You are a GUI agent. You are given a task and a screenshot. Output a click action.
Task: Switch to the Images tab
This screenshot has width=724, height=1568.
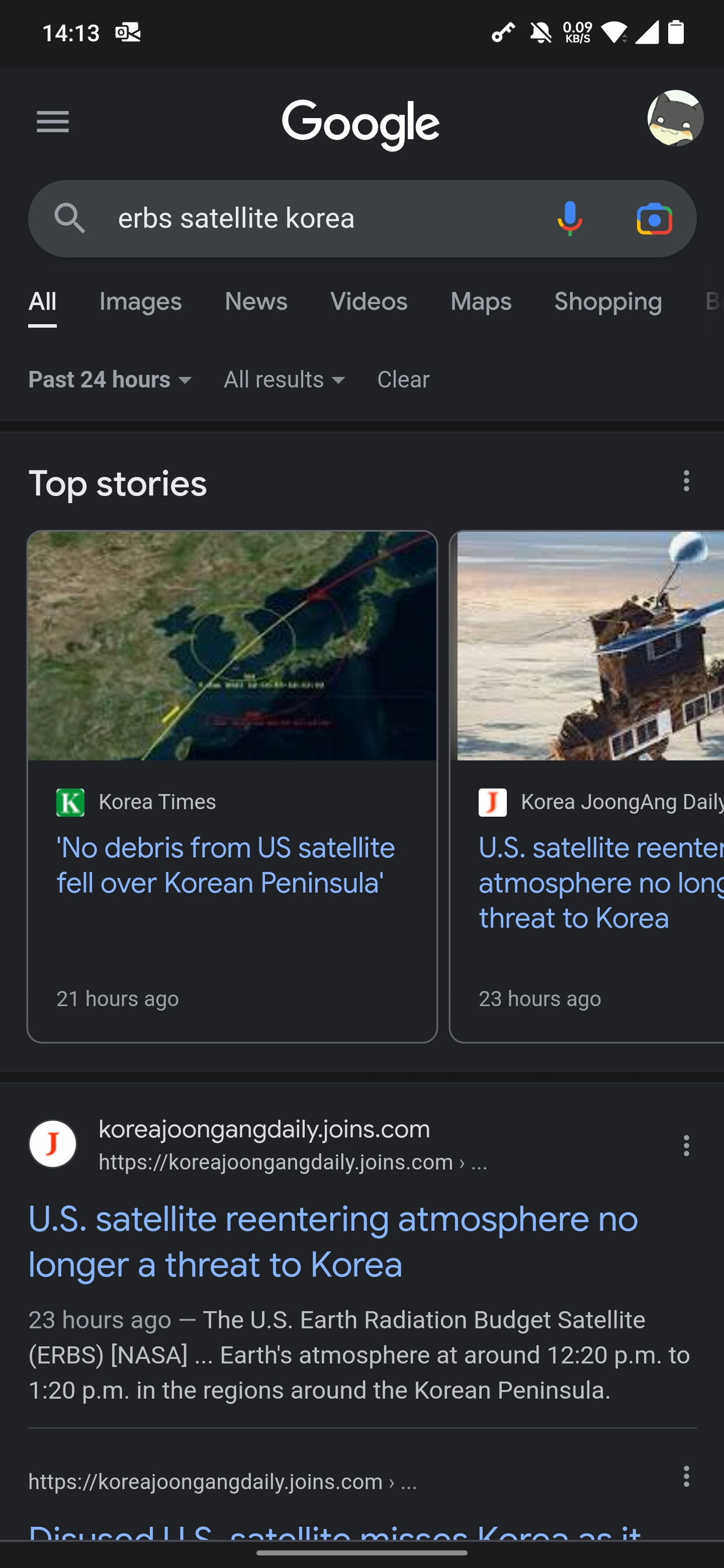(141, 302)
